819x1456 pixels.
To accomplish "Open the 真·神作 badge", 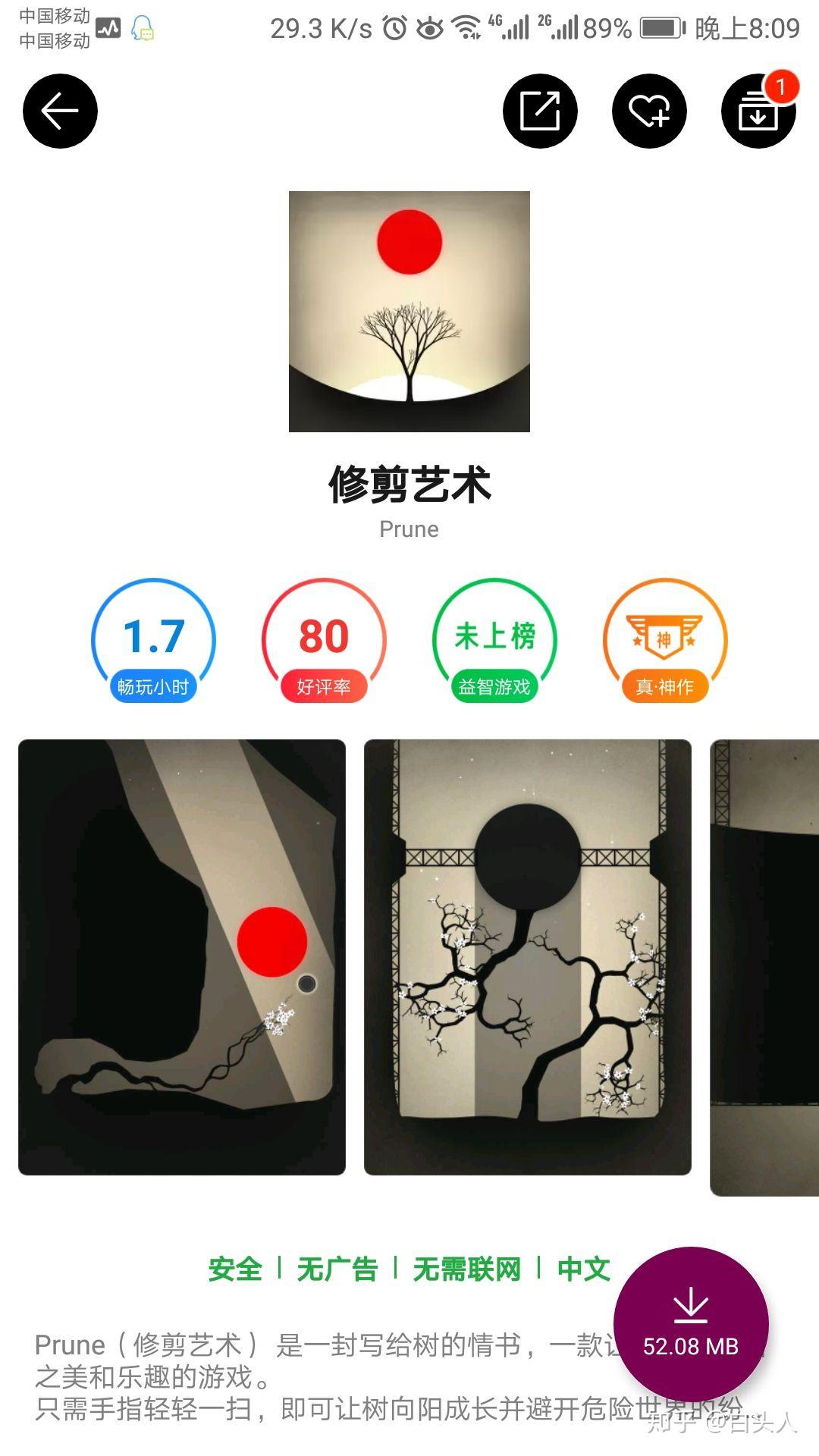I will click(665, 641).
